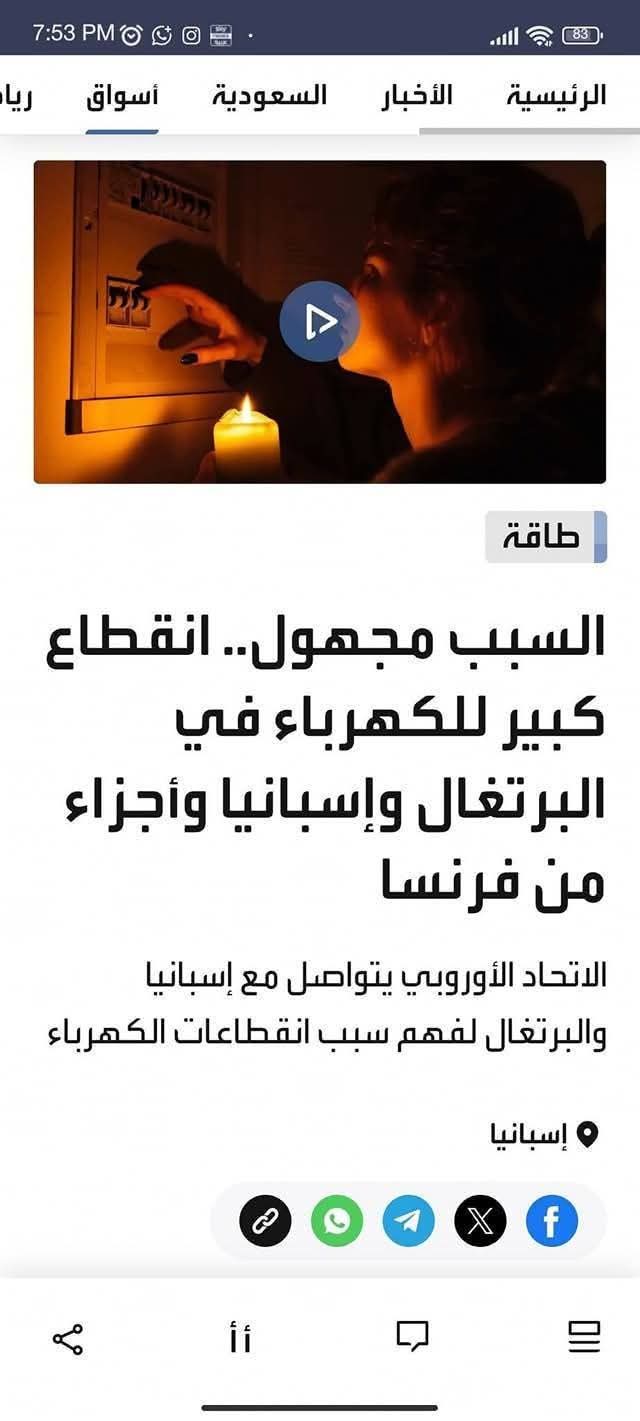Copy the article link

tap(265, 1220)
